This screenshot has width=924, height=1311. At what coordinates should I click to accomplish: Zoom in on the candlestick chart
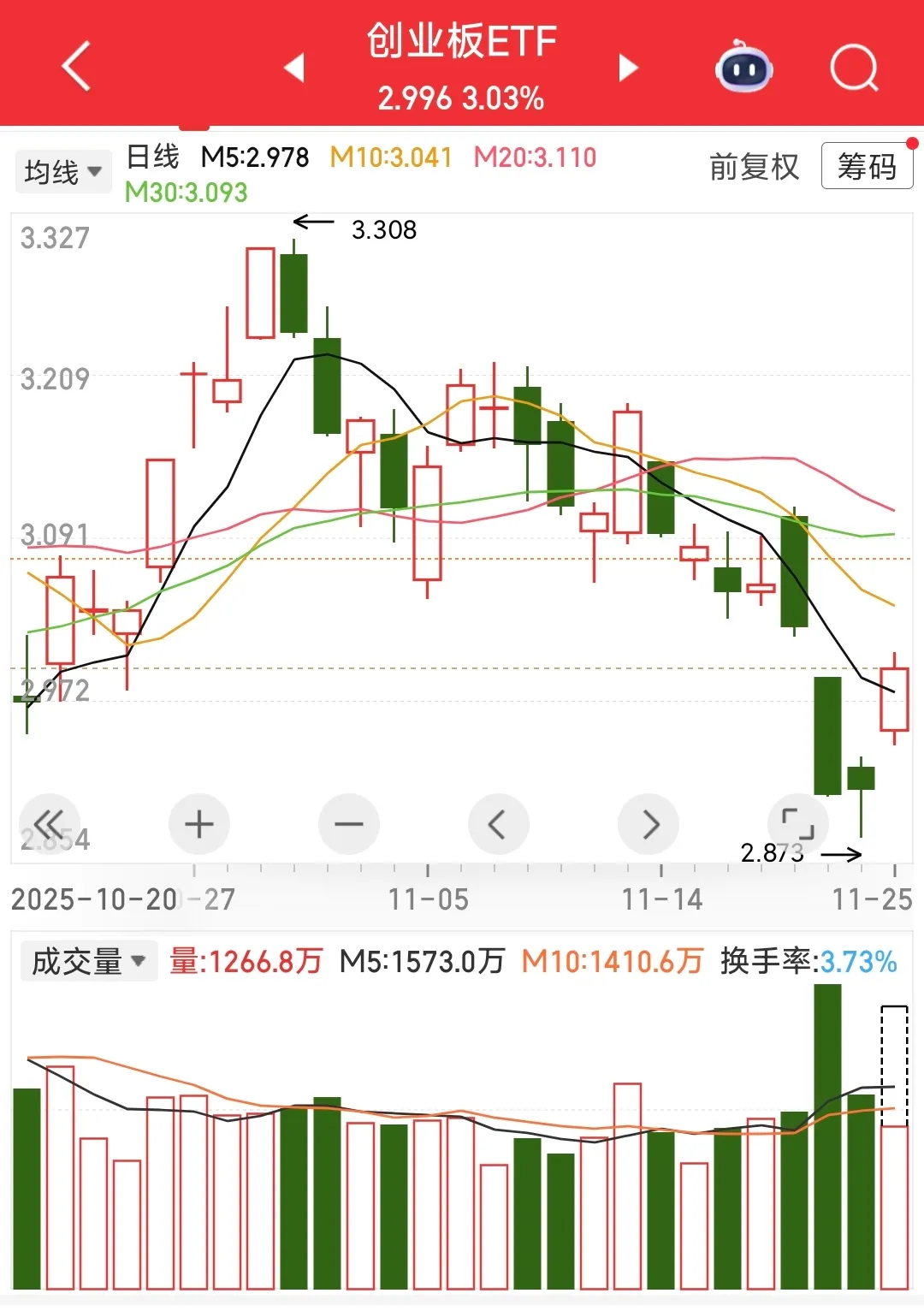(x=199, y=824)
